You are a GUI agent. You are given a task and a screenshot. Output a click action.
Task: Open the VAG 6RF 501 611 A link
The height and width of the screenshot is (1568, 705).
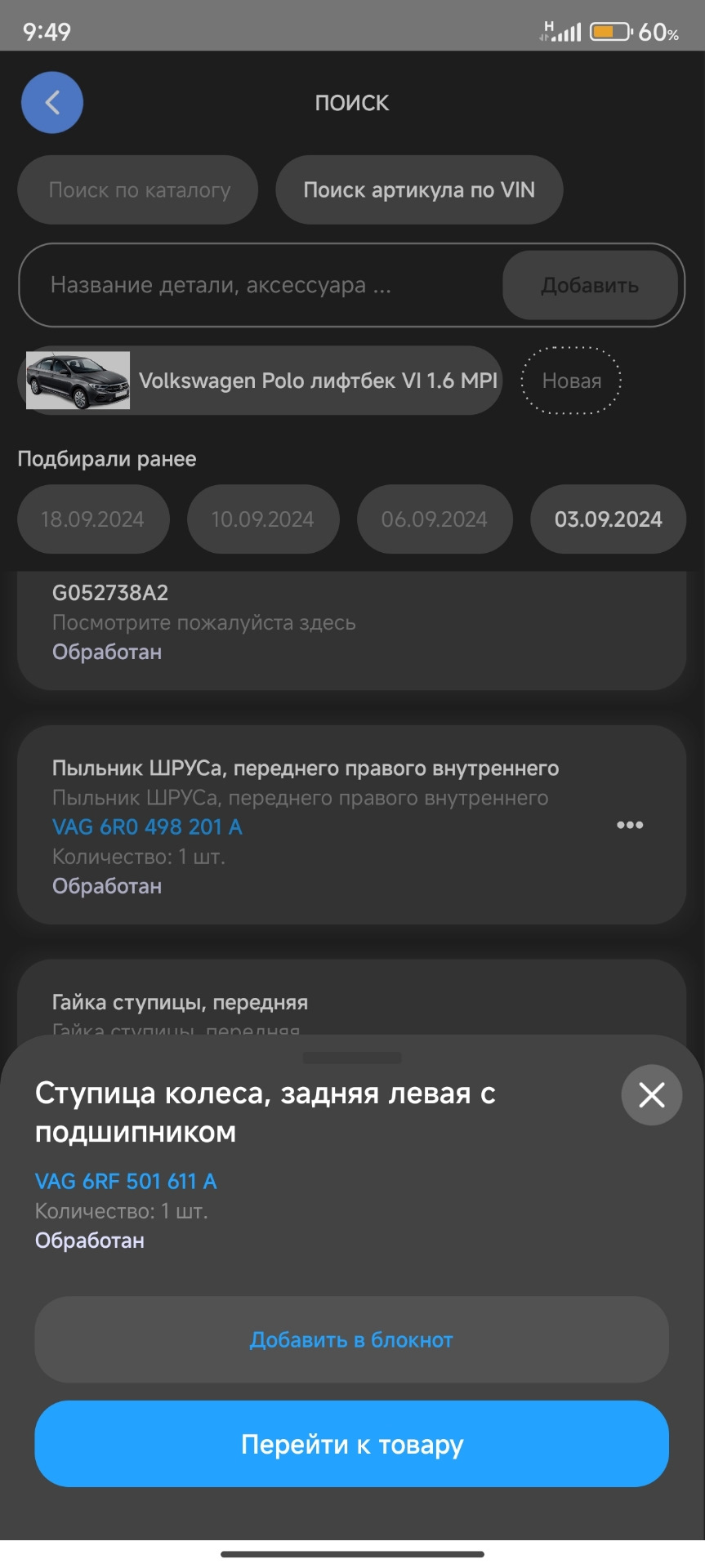[126, 1181]
